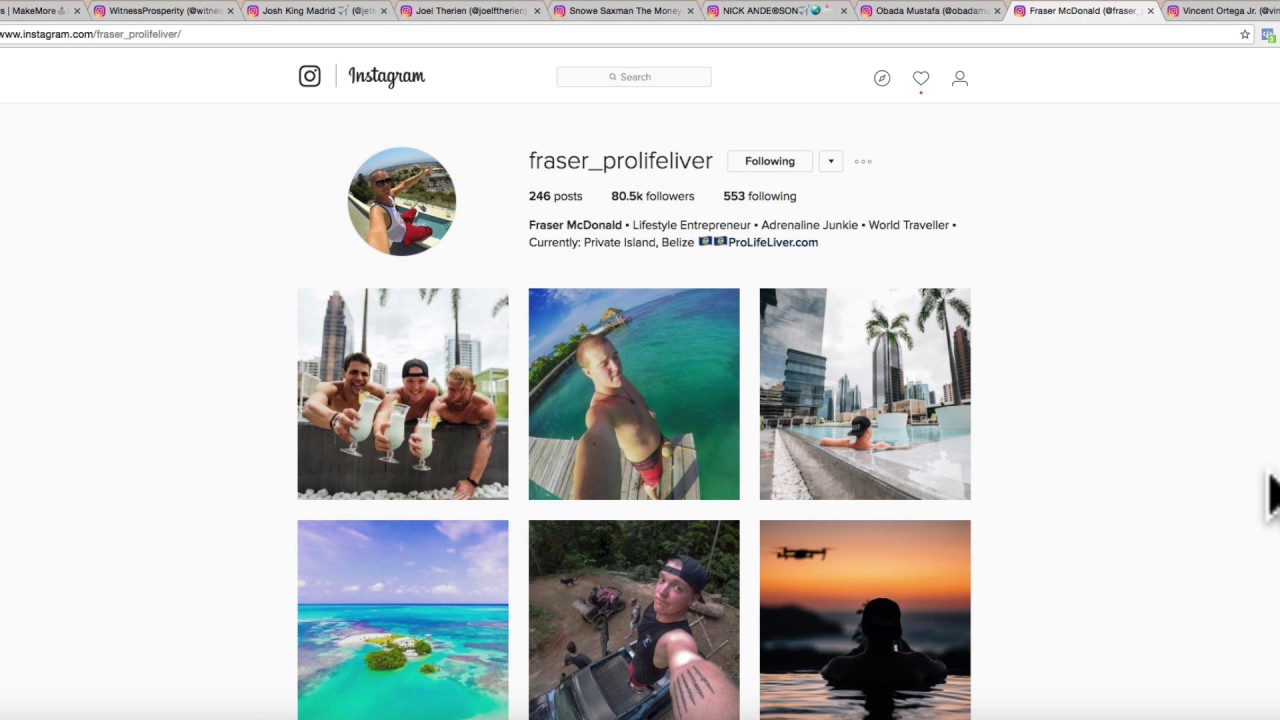Open the post of three men with drinks
The width and height of the screenshot is (1280, 720).
(403, 394)
